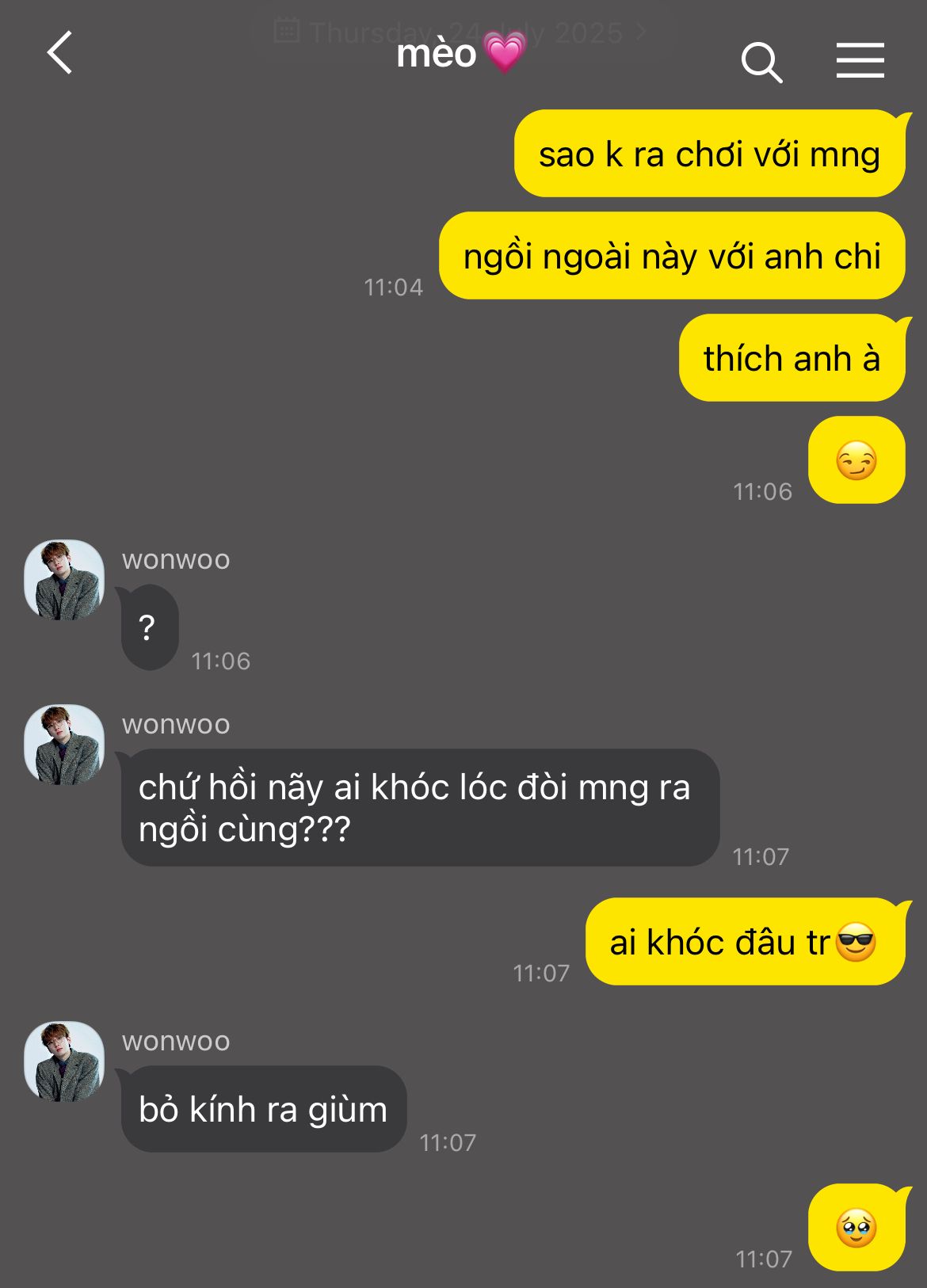Open the chat room hamburger menu

click(860, 61)
